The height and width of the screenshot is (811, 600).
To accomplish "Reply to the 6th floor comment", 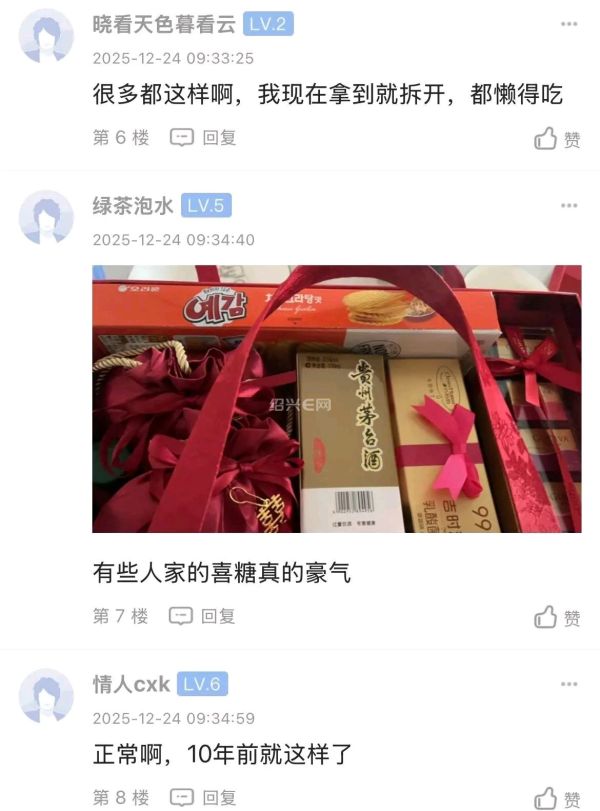I will [203, 138].
